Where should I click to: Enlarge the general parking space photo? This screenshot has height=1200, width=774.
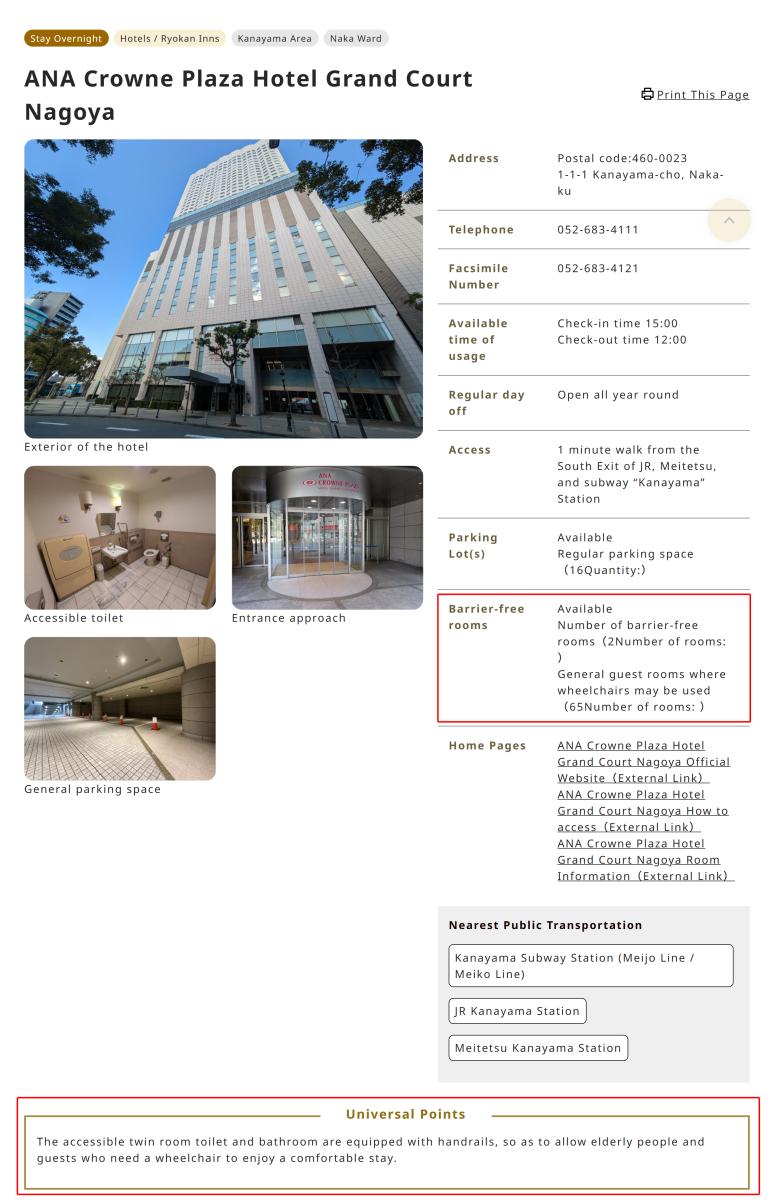tap(120, 708)
